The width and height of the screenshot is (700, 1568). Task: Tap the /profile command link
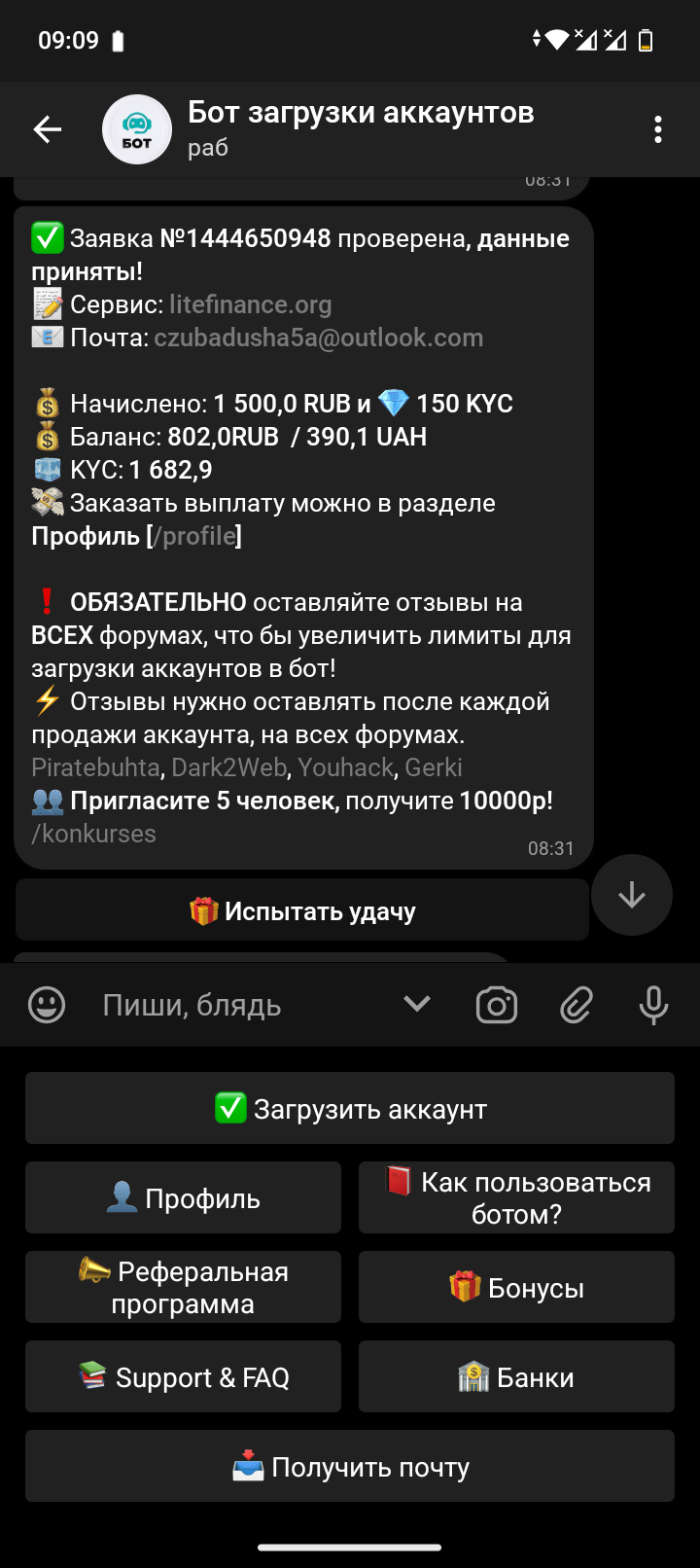pos(194,536)
